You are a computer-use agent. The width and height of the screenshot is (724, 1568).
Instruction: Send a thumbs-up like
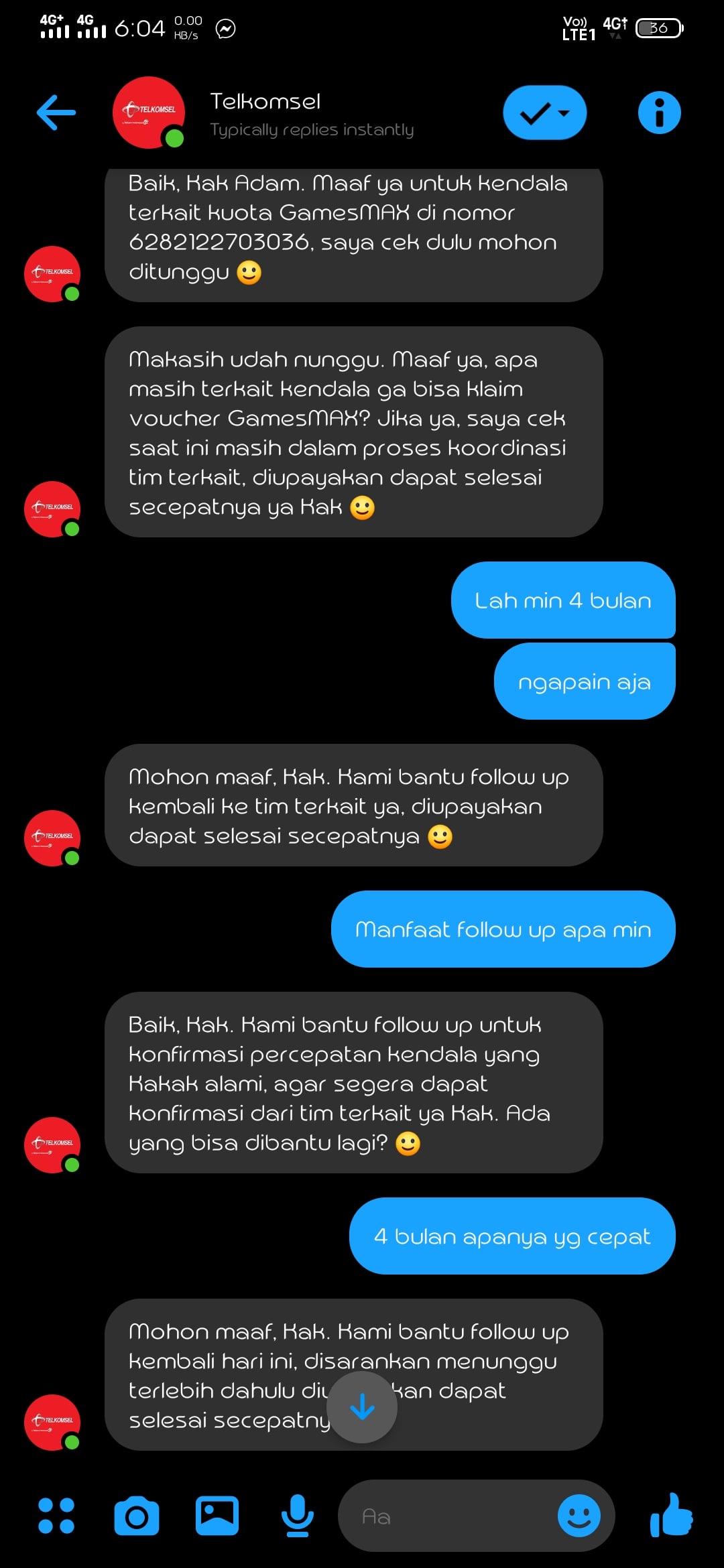[x=671, y=1514]
